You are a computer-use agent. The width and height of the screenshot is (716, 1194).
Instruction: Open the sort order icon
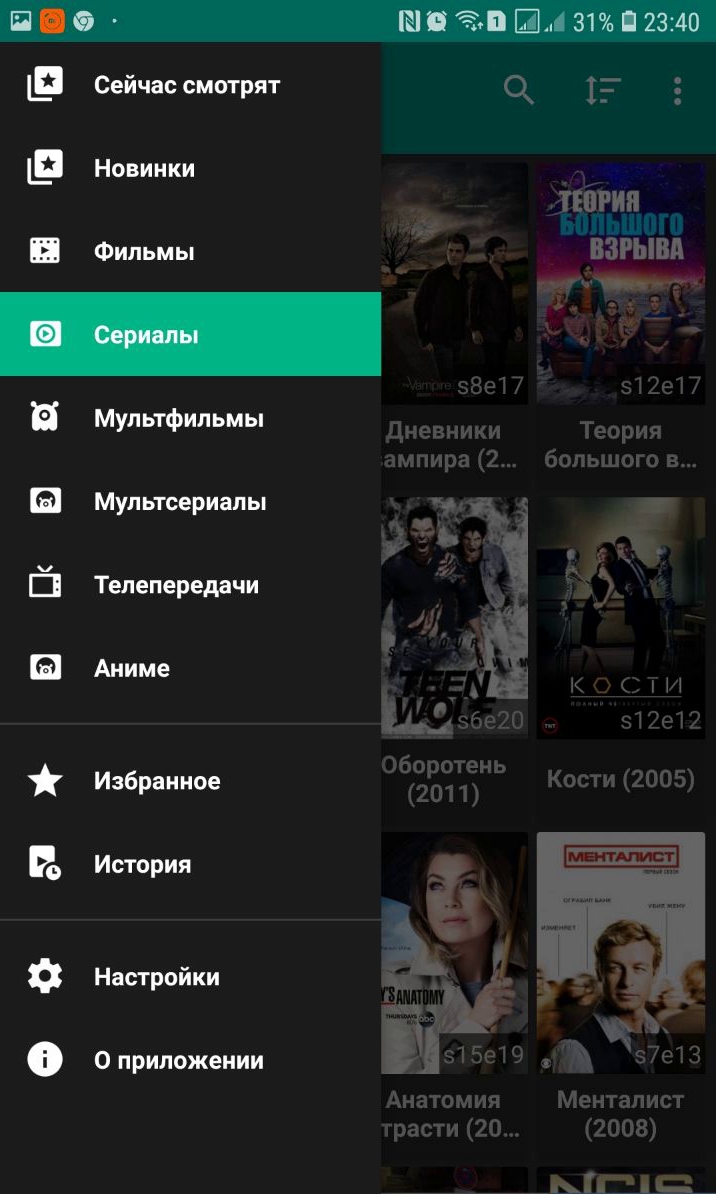click(x=603, y=91)
